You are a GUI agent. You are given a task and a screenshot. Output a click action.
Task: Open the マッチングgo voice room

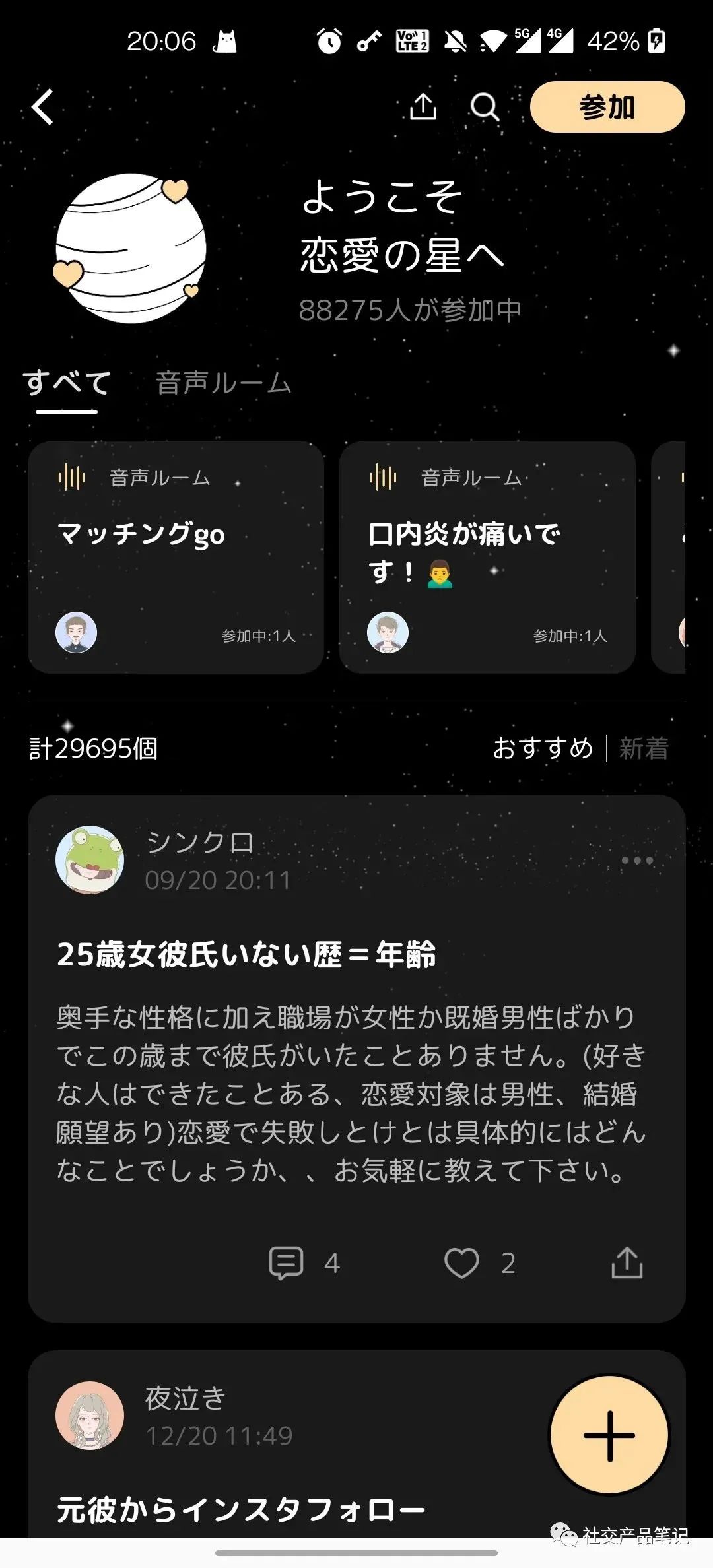pos(176,557)
